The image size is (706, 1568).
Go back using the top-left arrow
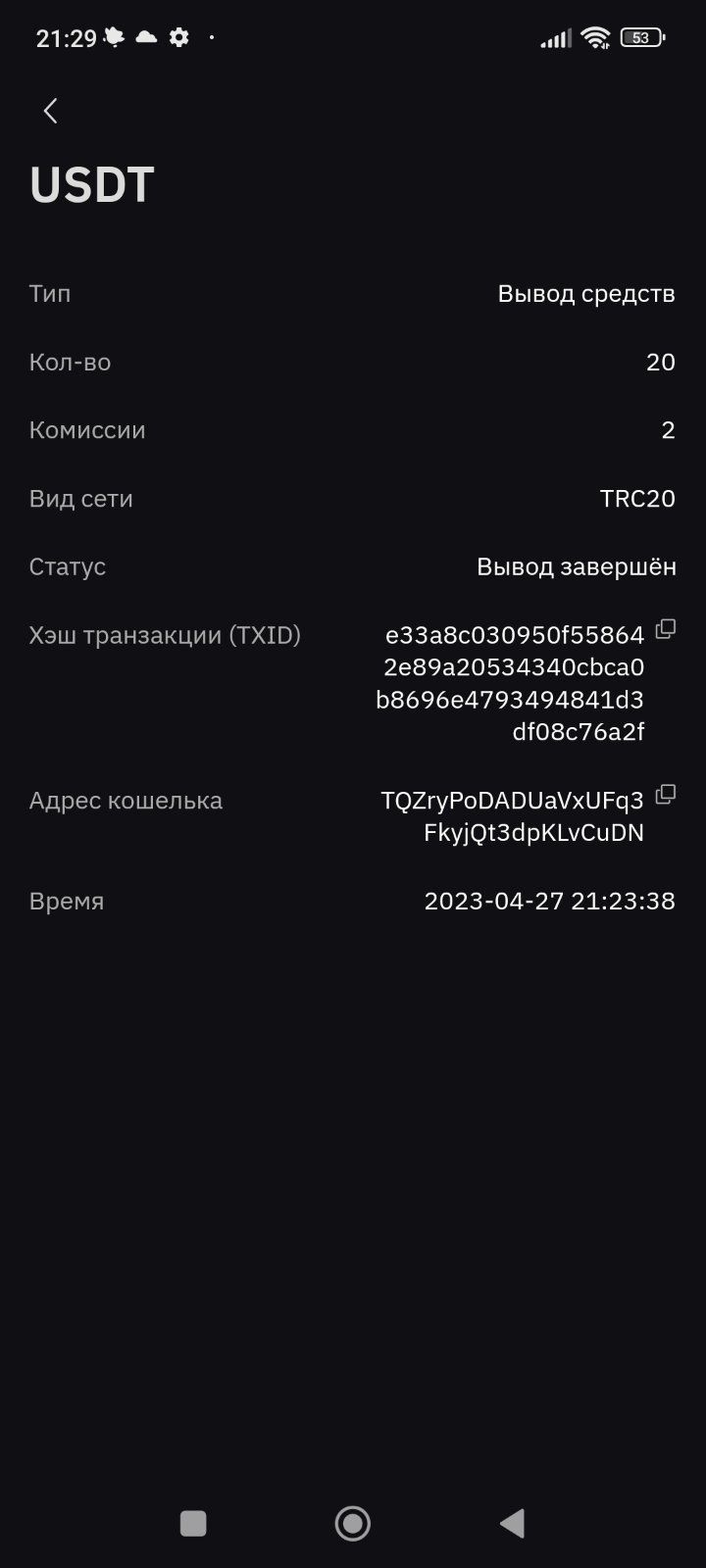51,111
